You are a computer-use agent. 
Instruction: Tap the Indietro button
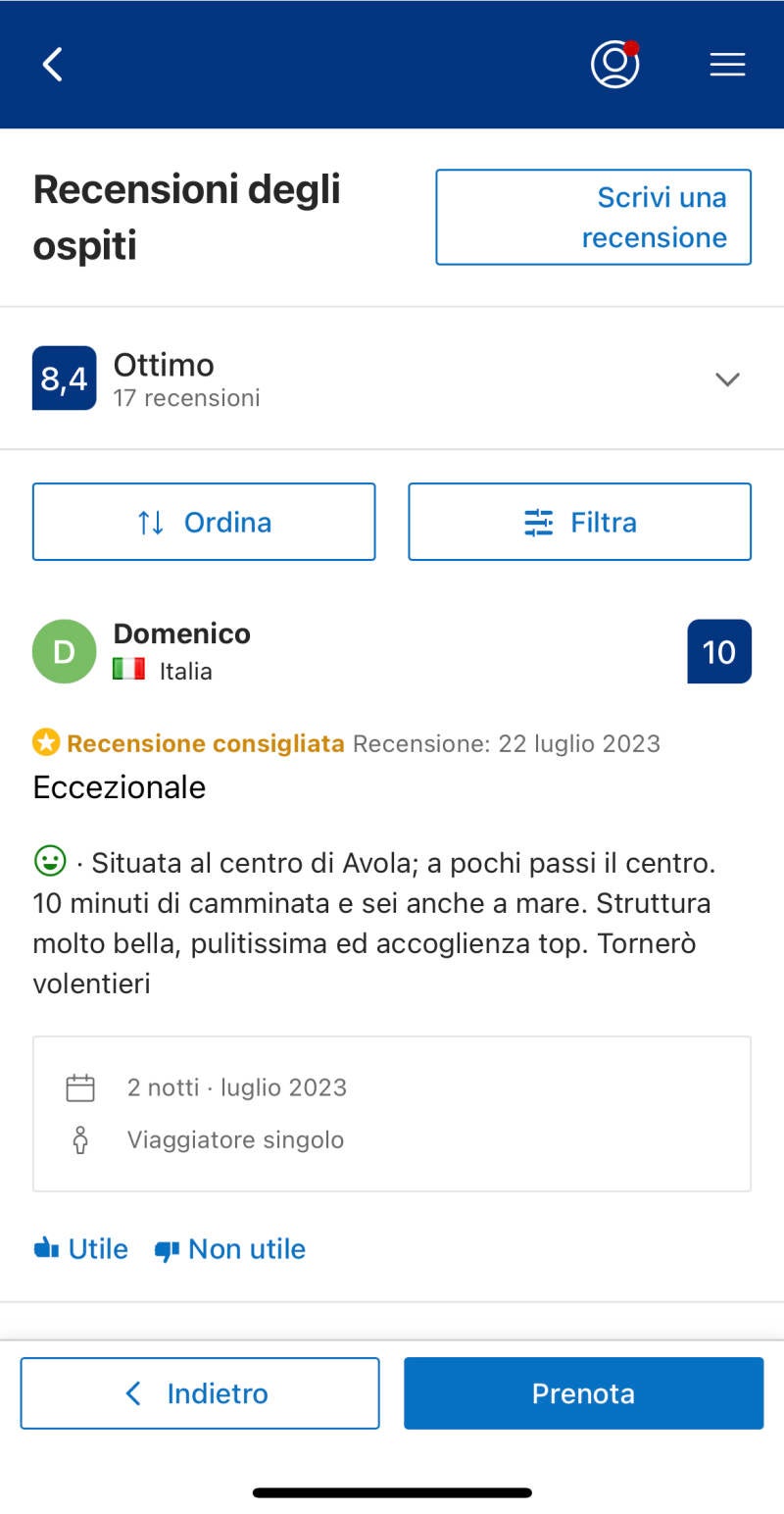click(200, 1393)
